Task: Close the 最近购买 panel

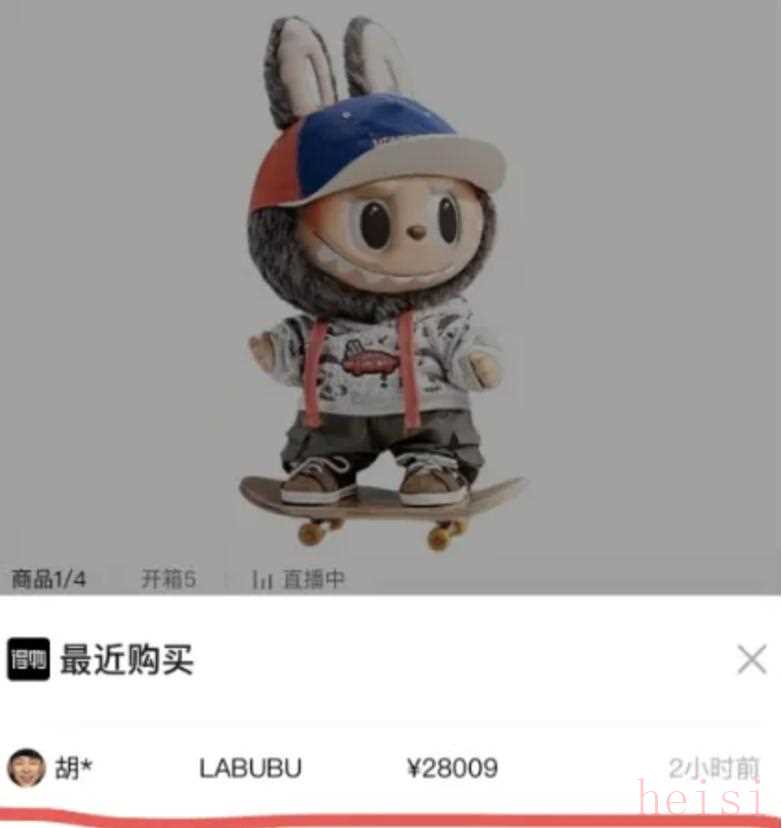Action: 751,659
